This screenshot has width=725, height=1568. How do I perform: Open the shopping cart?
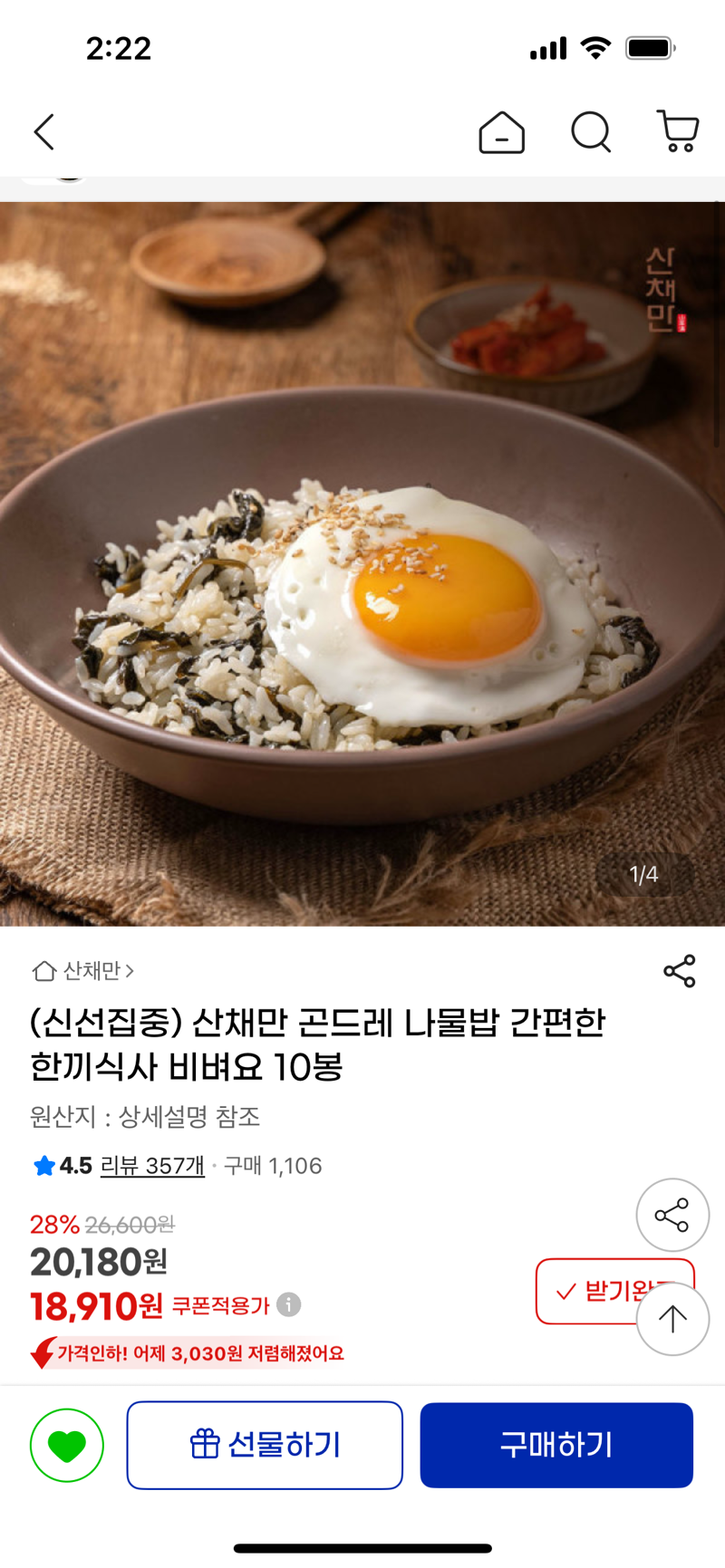click(x=677, y=132)
